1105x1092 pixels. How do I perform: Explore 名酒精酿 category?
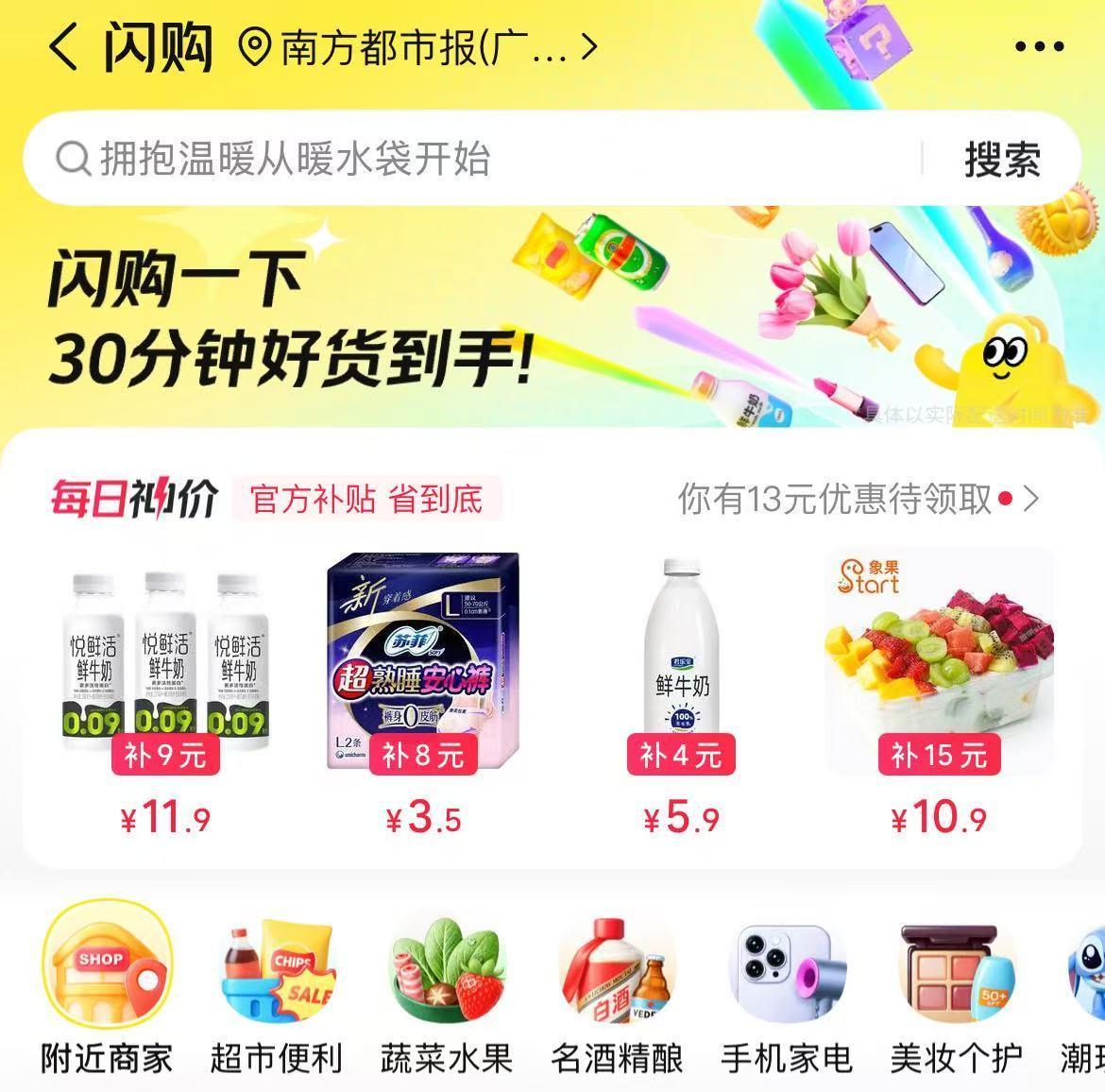(617, 992)
